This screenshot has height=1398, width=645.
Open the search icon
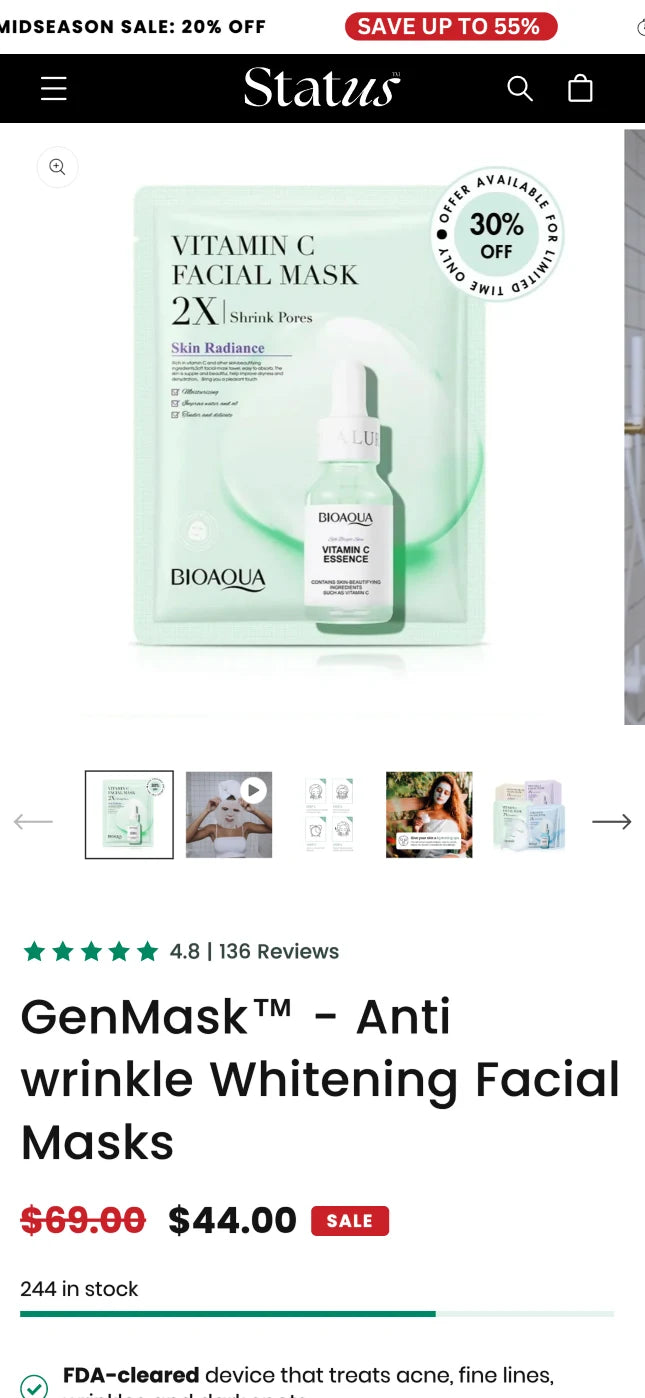tap(520, 89)
